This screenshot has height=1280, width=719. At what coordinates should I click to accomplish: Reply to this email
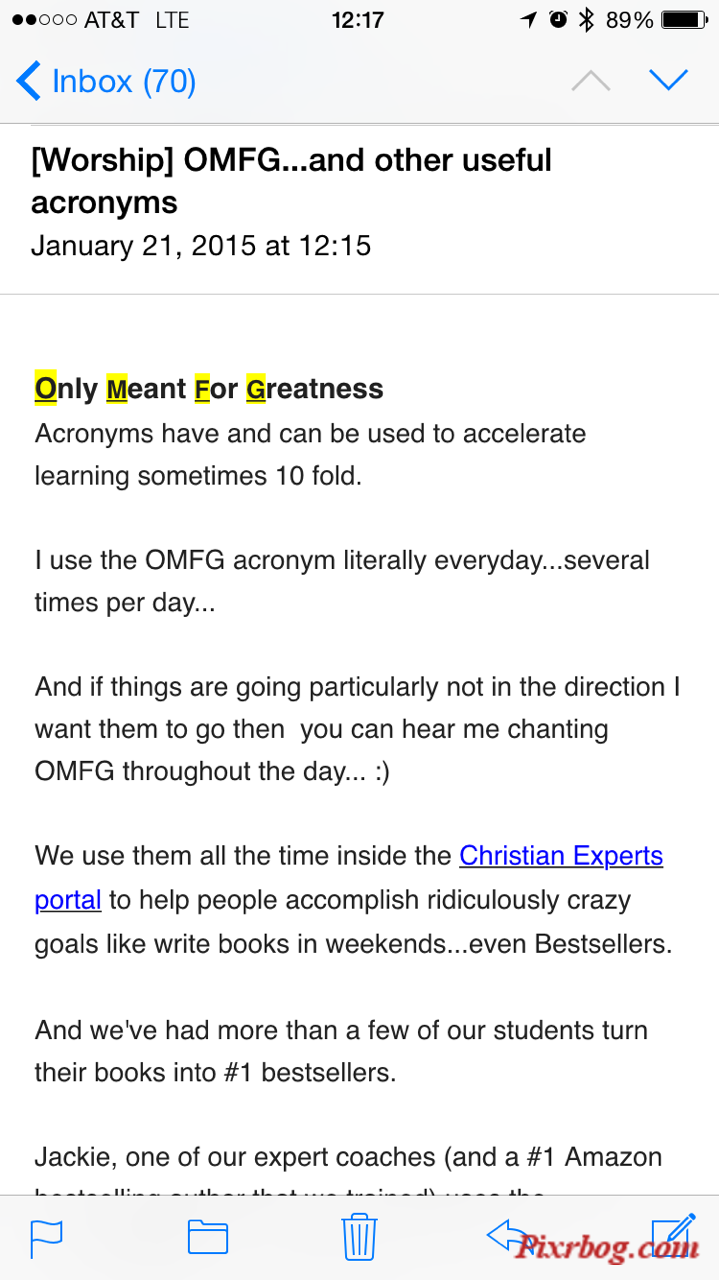coord(510,1237)
